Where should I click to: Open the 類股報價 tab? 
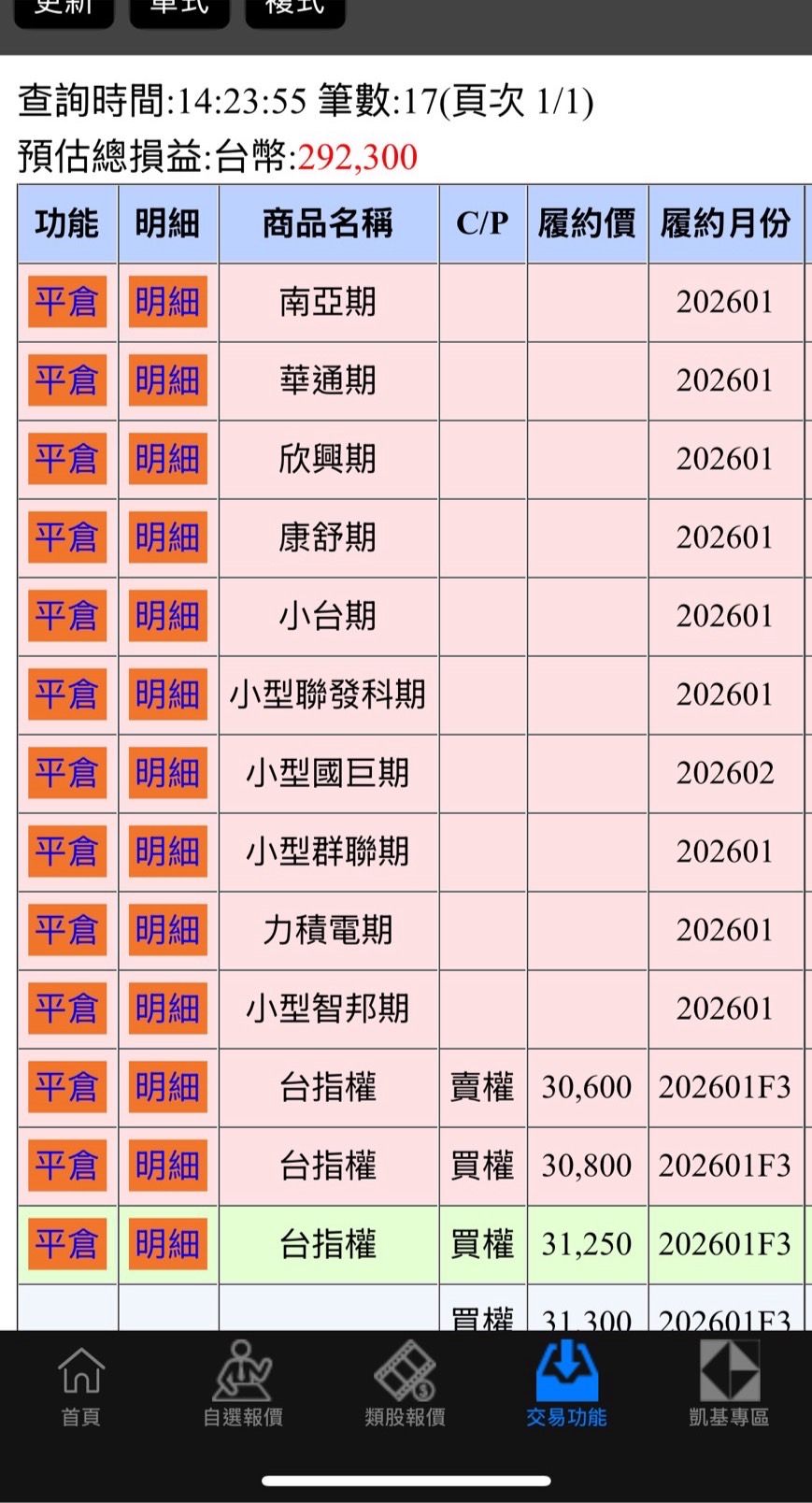tap(406, 1387)
